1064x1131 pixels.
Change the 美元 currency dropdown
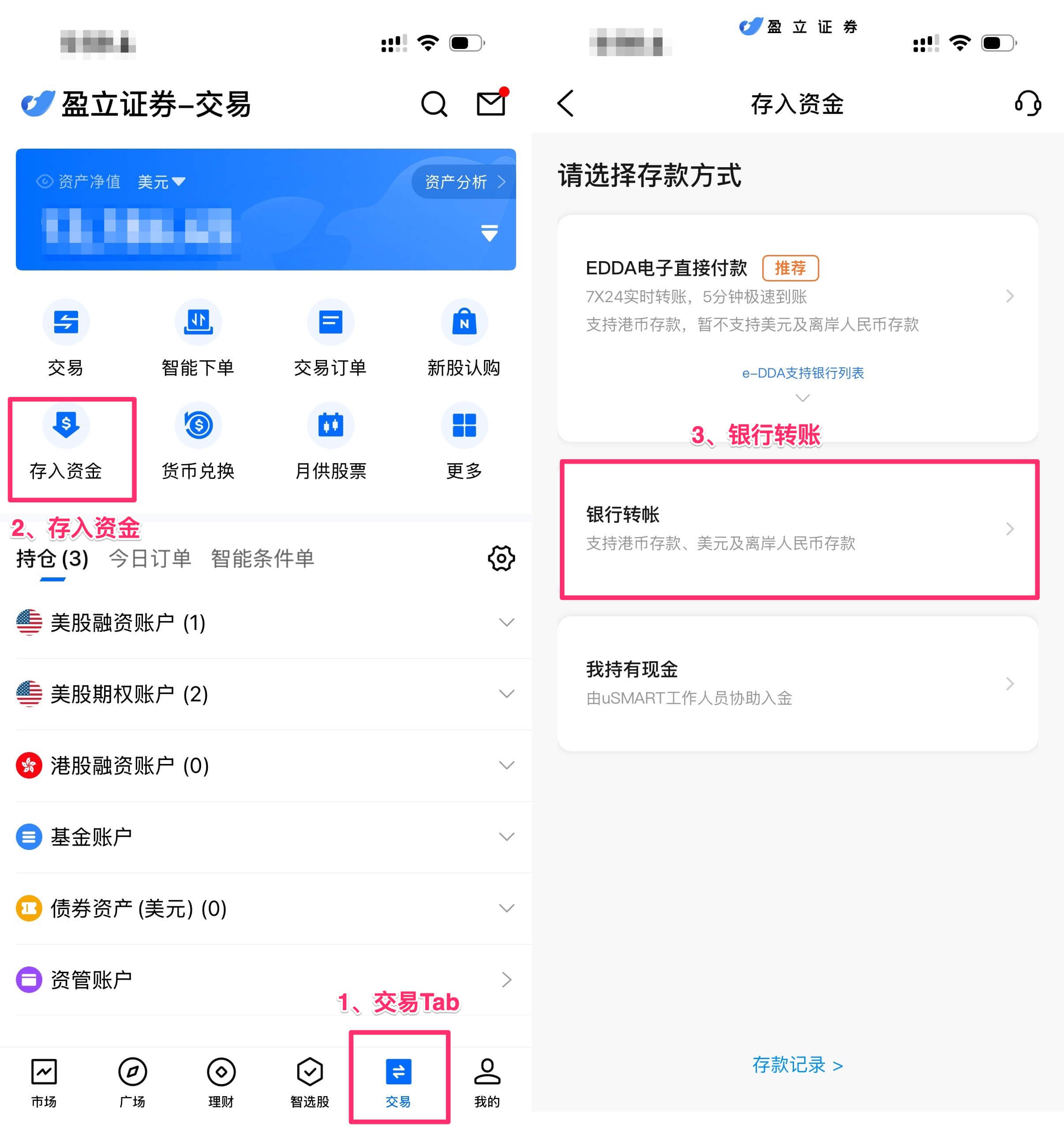click(161, 182)
